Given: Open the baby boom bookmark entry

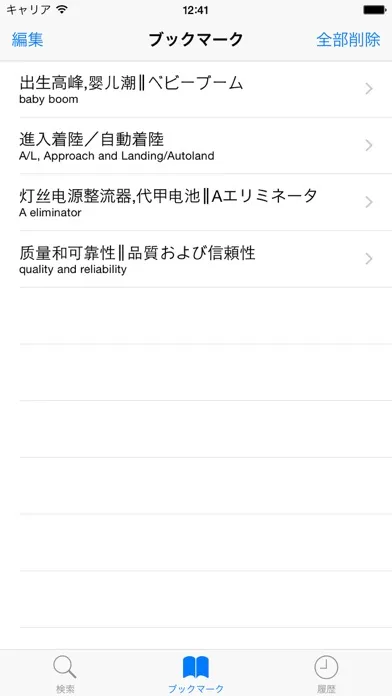Looking at the screenshot, I should (196, 89).
